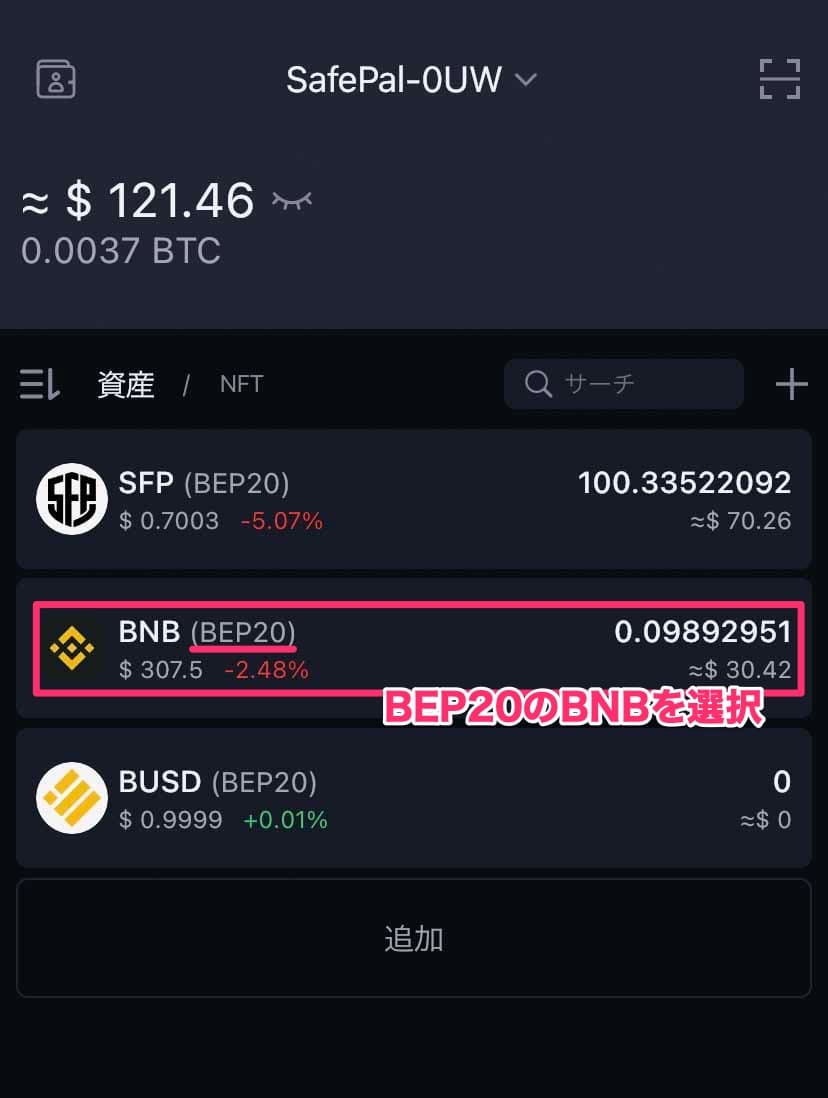Viewport: 828px width, 1098px height.
Task: Select the BNB (BEP20) asset
Action: tap(413, 648)
